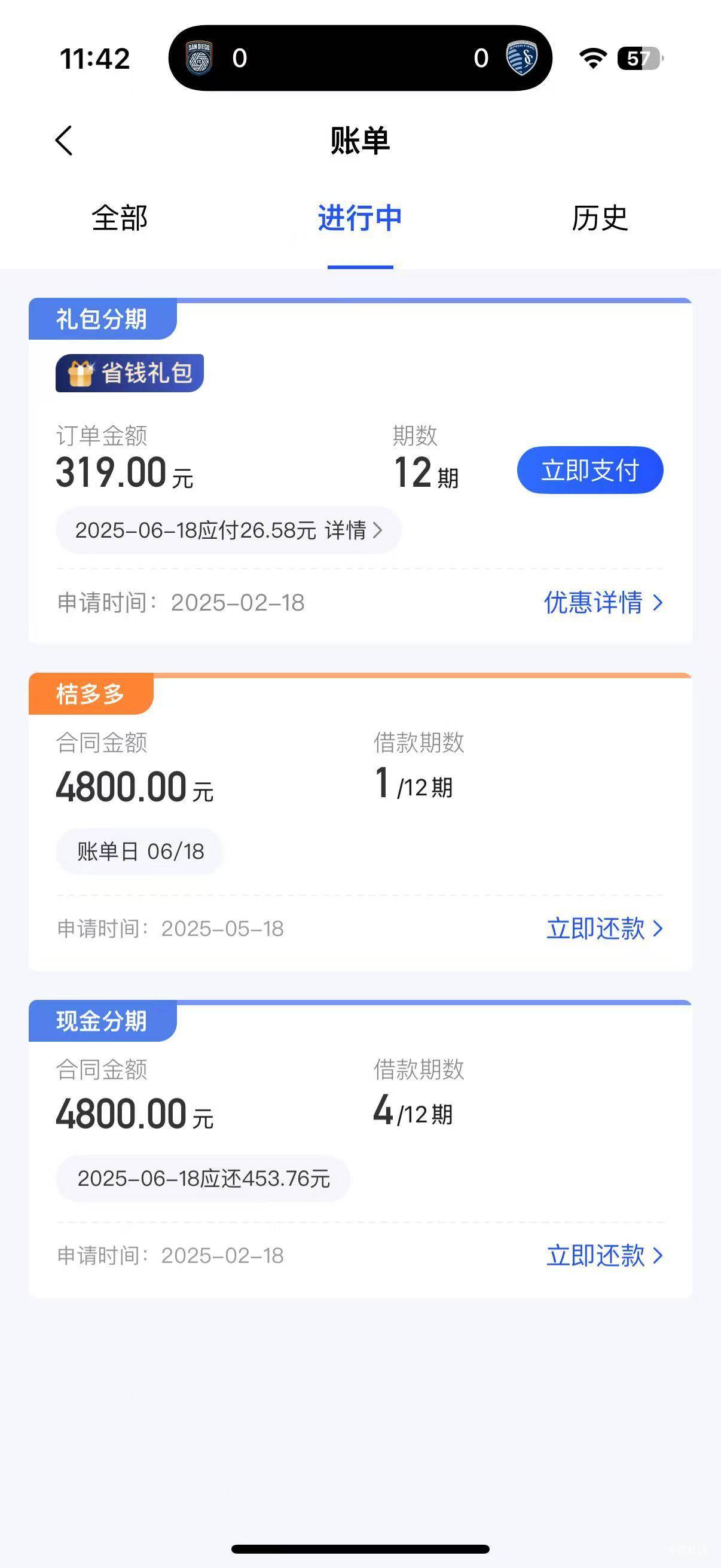The image size is (721, 1568).
Task: Open the 现金分期 loan card
Action: point(360,1149)
